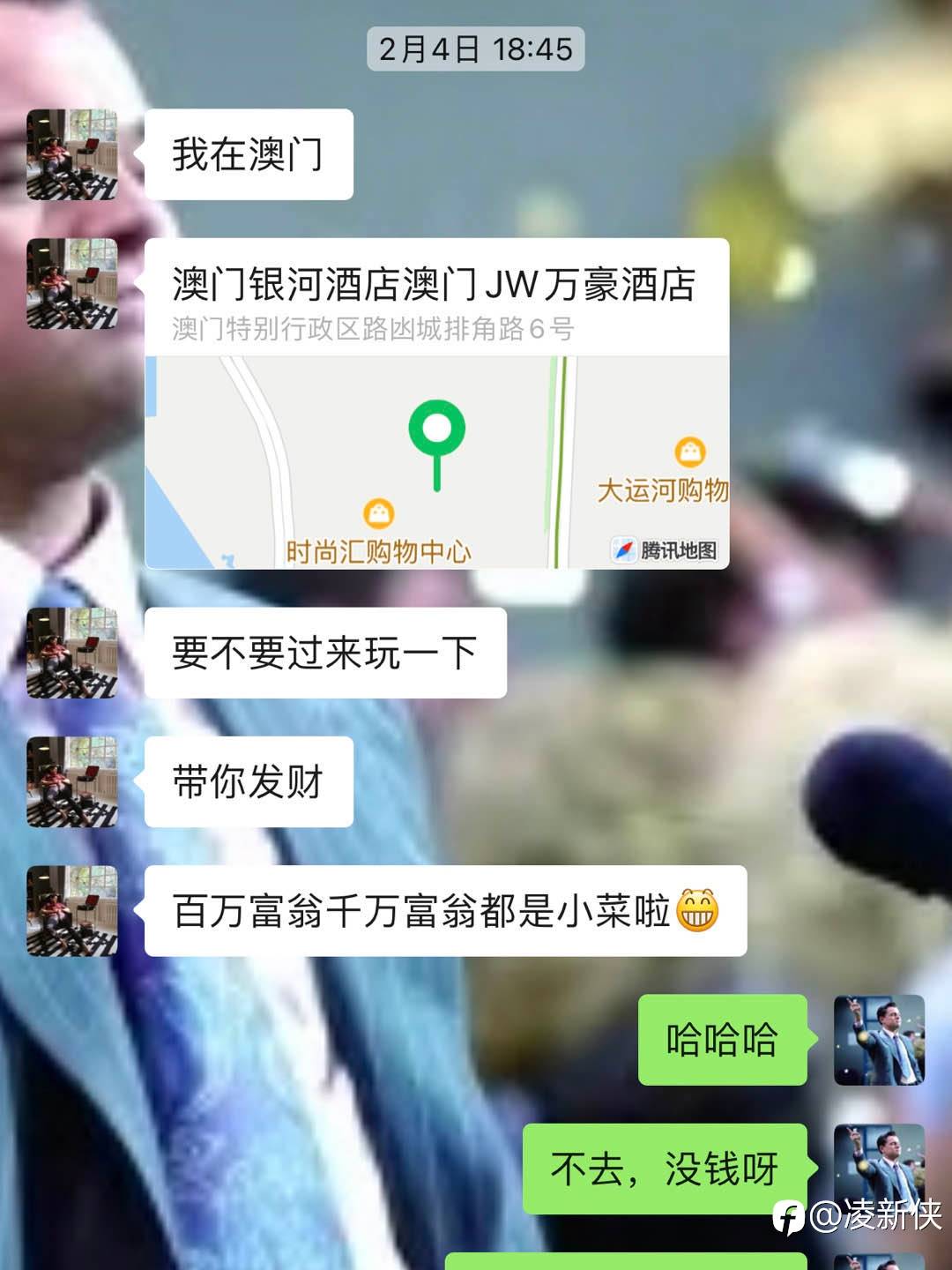Viewport: 952px width, 1270px height.
Task: Open the shared 澳门银河酒店 location card
Action: point(436,403)
